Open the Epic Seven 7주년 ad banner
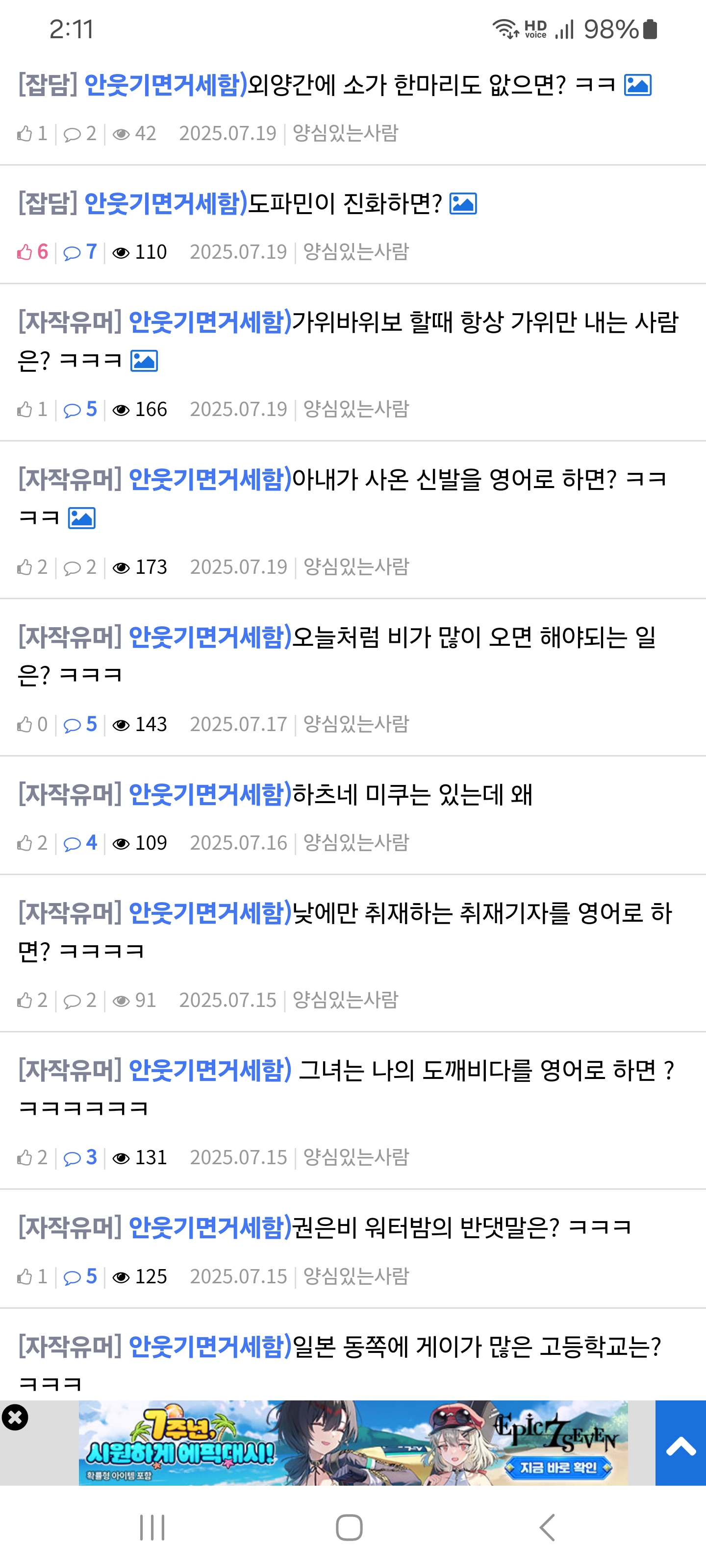The image size is (706, 1568). coord(353,1443)
